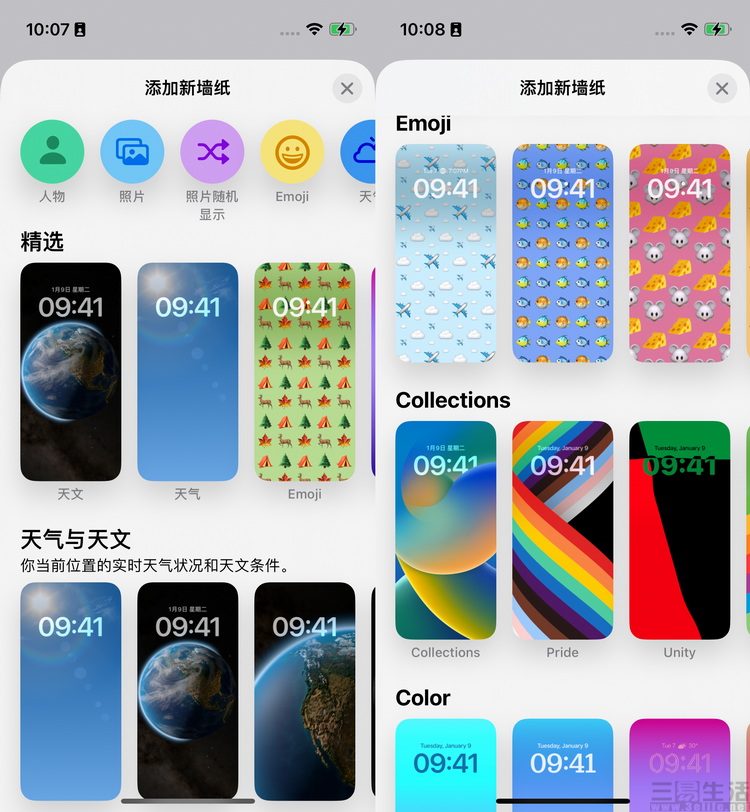This screenshot has height=812, width=750.
Task: Close the sheet on the 10:08 screen
Action: 721,89
